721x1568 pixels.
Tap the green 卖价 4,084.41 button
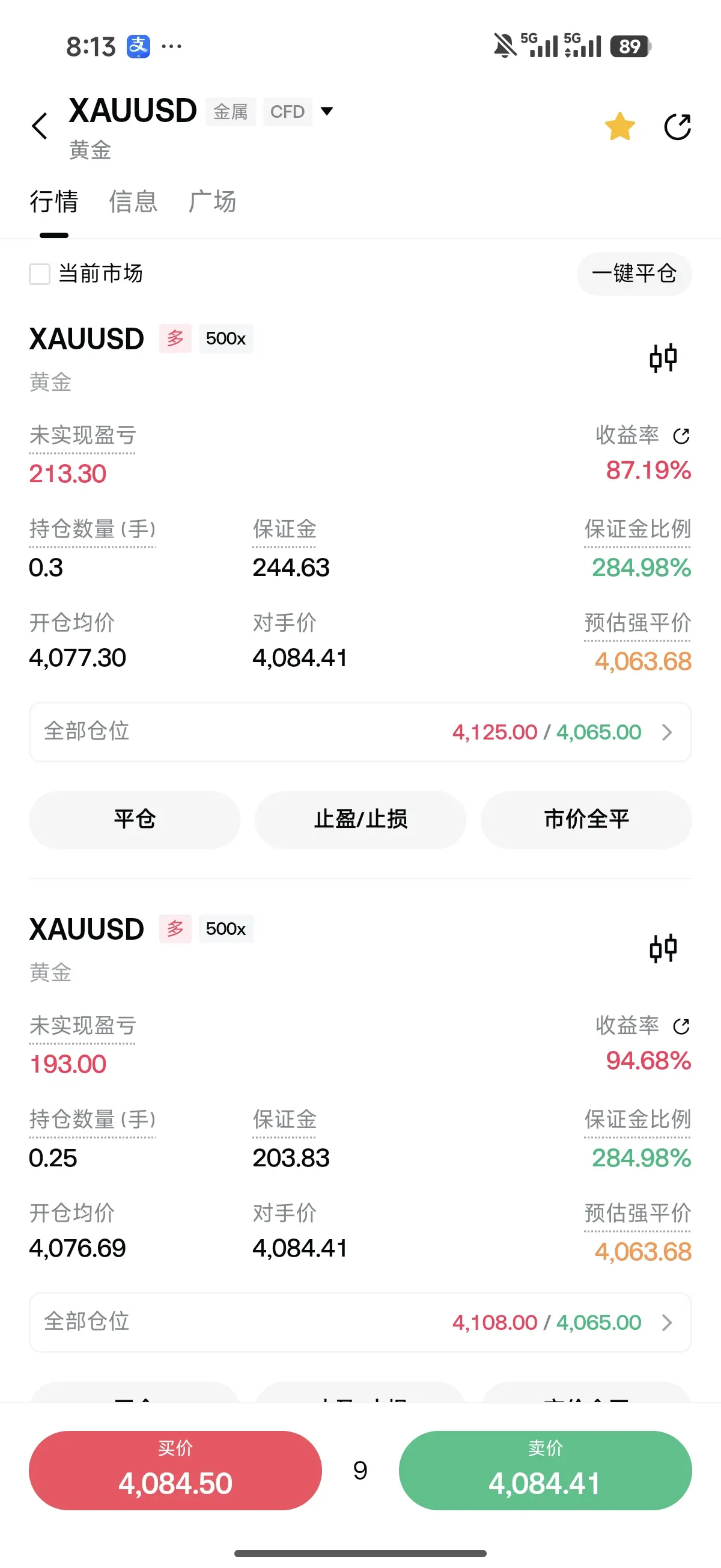(x=545, y=1471)
